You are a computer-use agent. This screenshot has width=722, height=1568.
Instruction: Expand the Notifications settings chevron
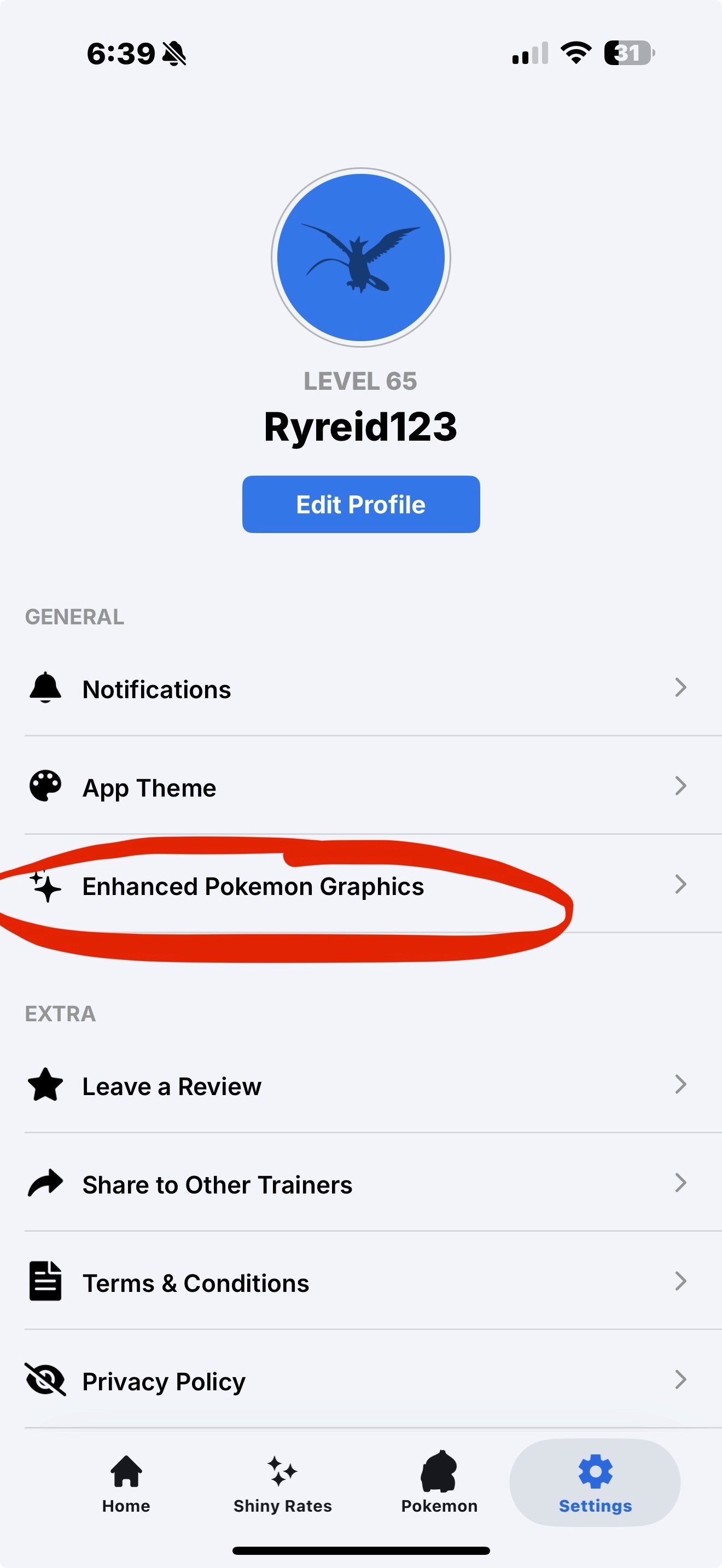[680, 687]
